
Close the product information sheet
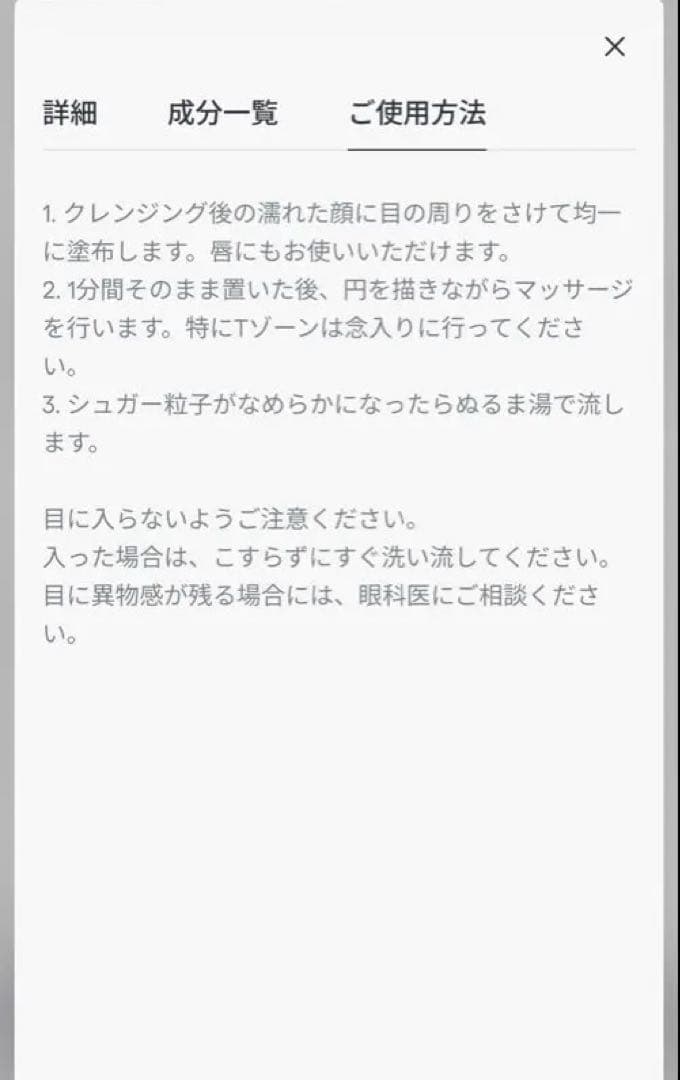tap(615, 46)
